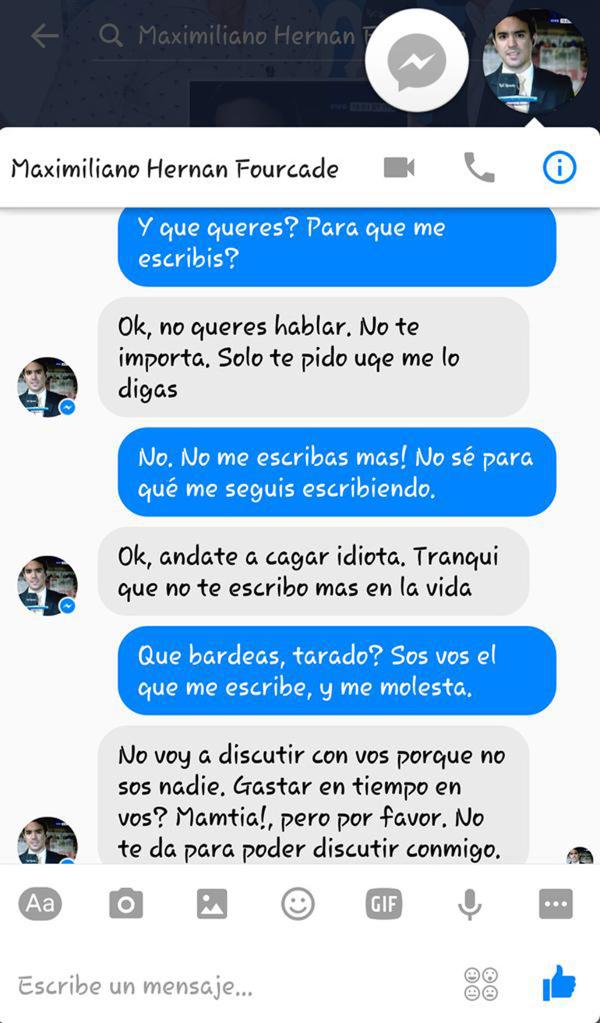Open the Aa text formatting option
The image size is (600, 1023).
pyautogui.click(x=40, y=904)
